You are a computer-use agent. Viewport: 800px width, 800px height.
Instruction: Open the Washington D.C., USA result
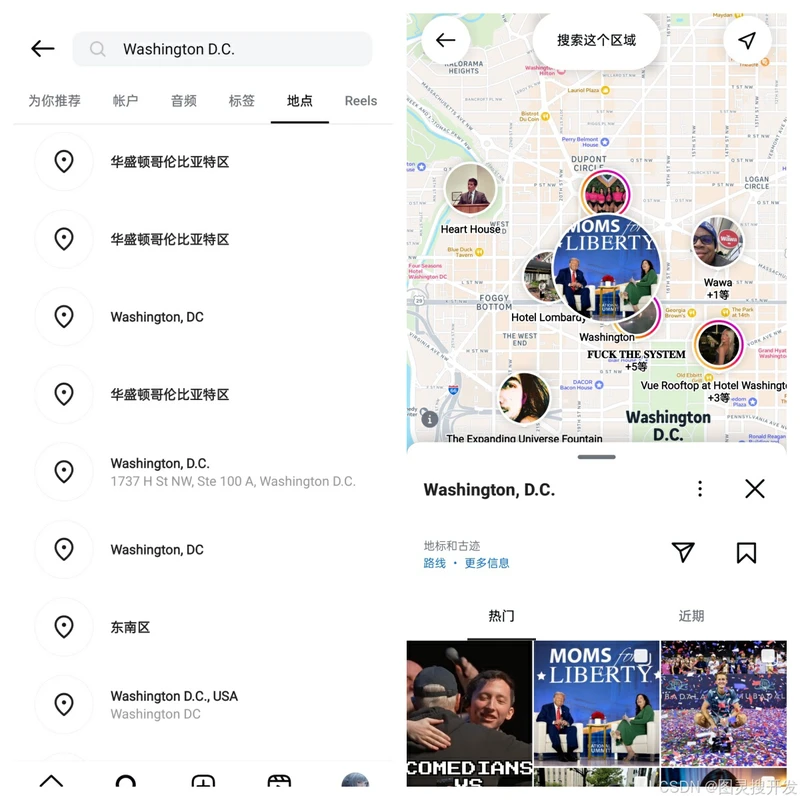point(174,704)
